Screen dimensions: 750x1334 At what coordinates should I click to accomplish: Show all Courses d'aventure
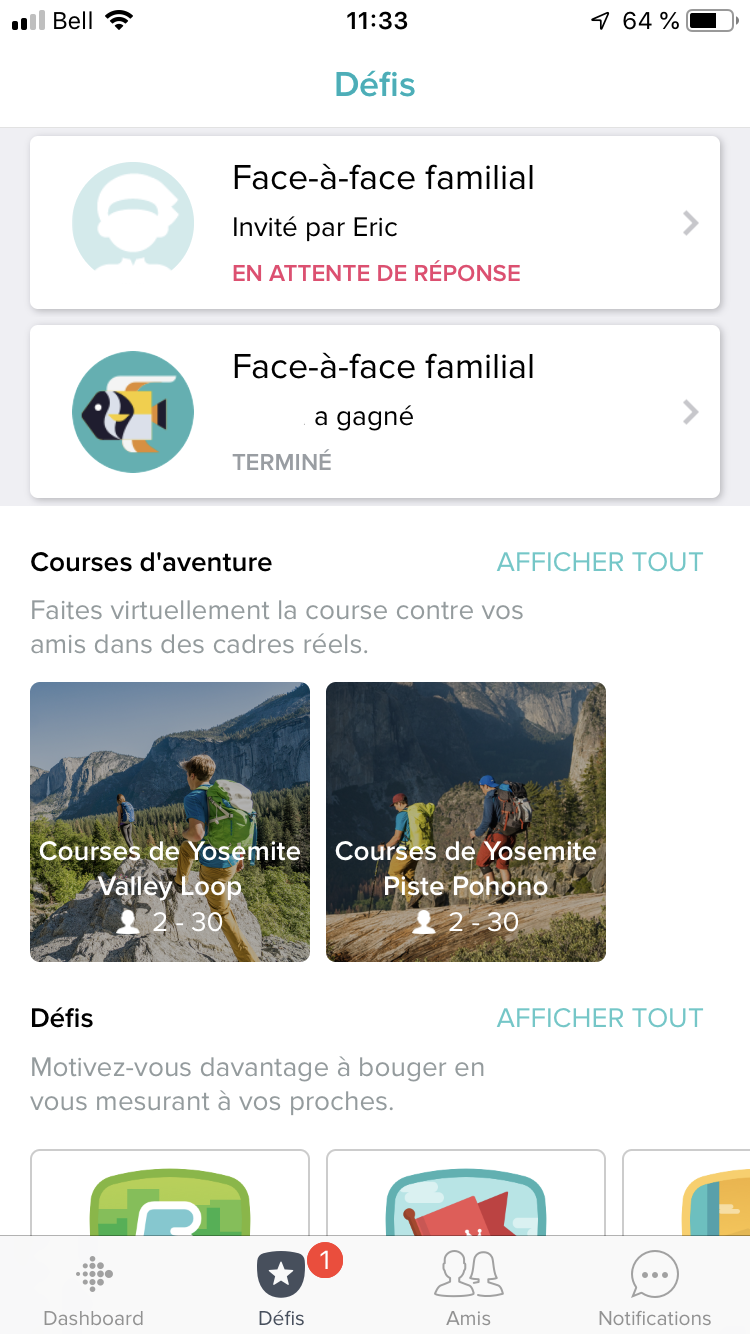pos(600,562)
